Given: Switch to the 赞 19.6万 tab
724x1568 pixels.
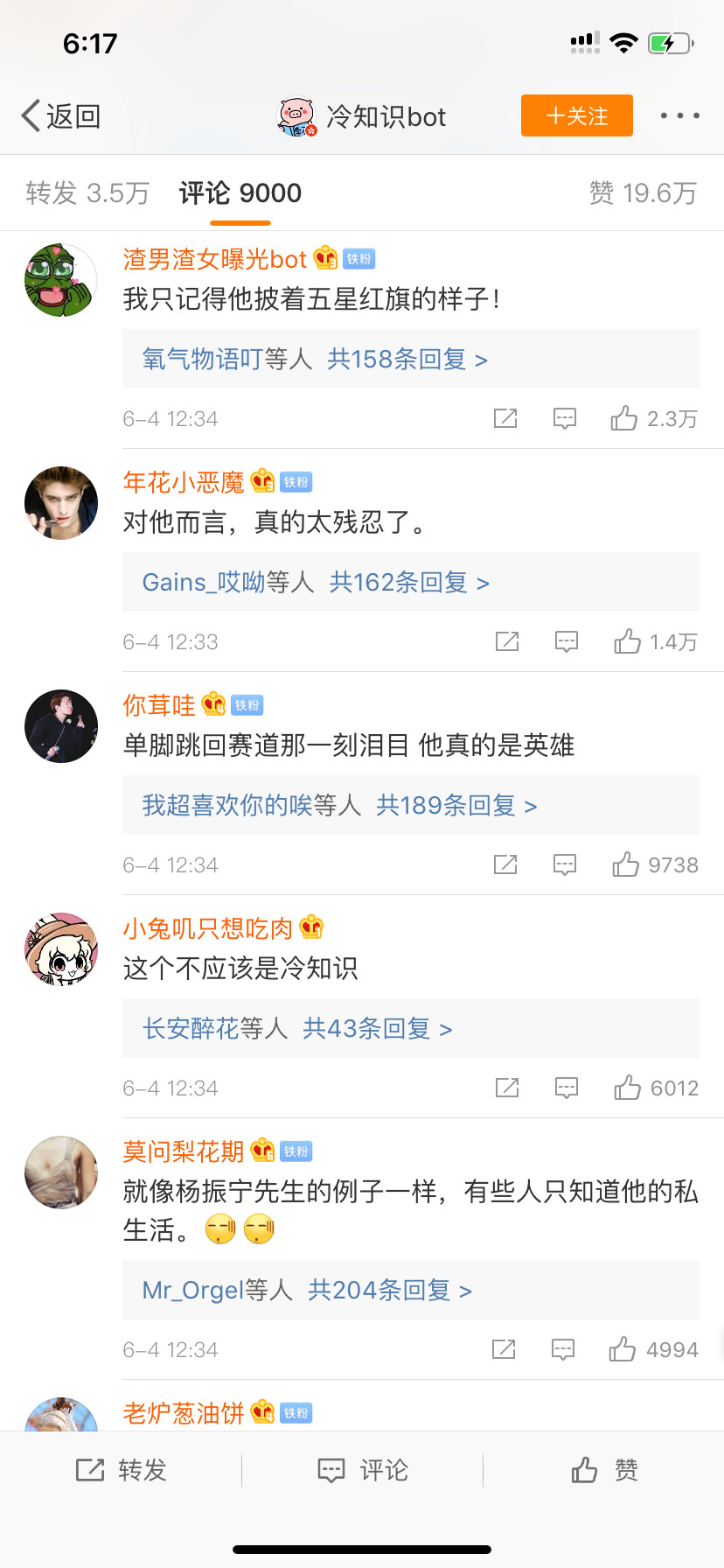Looking at the screenshot, I should [x=643, y=192].
